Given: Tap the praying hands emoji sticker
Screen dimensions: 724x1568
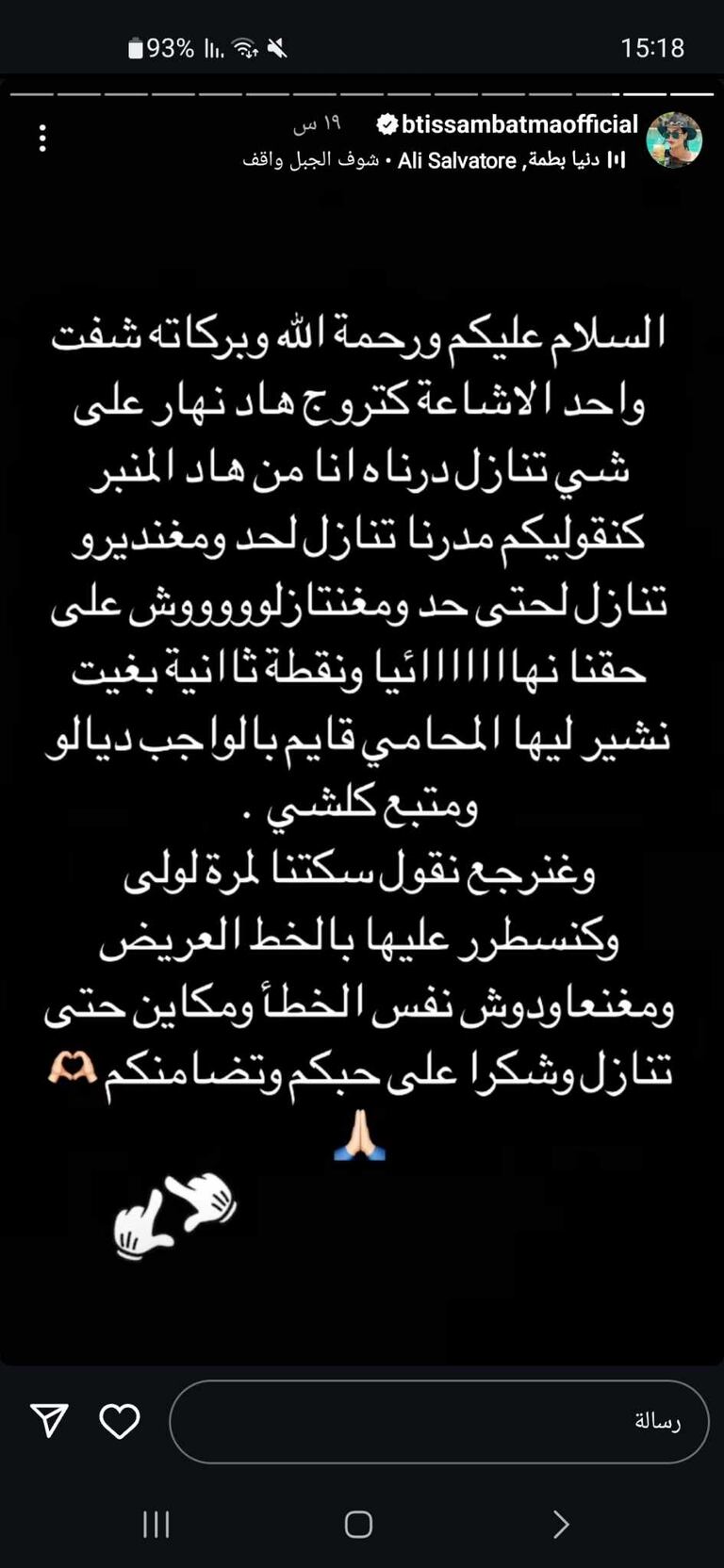Looking at the screenshot, I should pos(362,1137).
